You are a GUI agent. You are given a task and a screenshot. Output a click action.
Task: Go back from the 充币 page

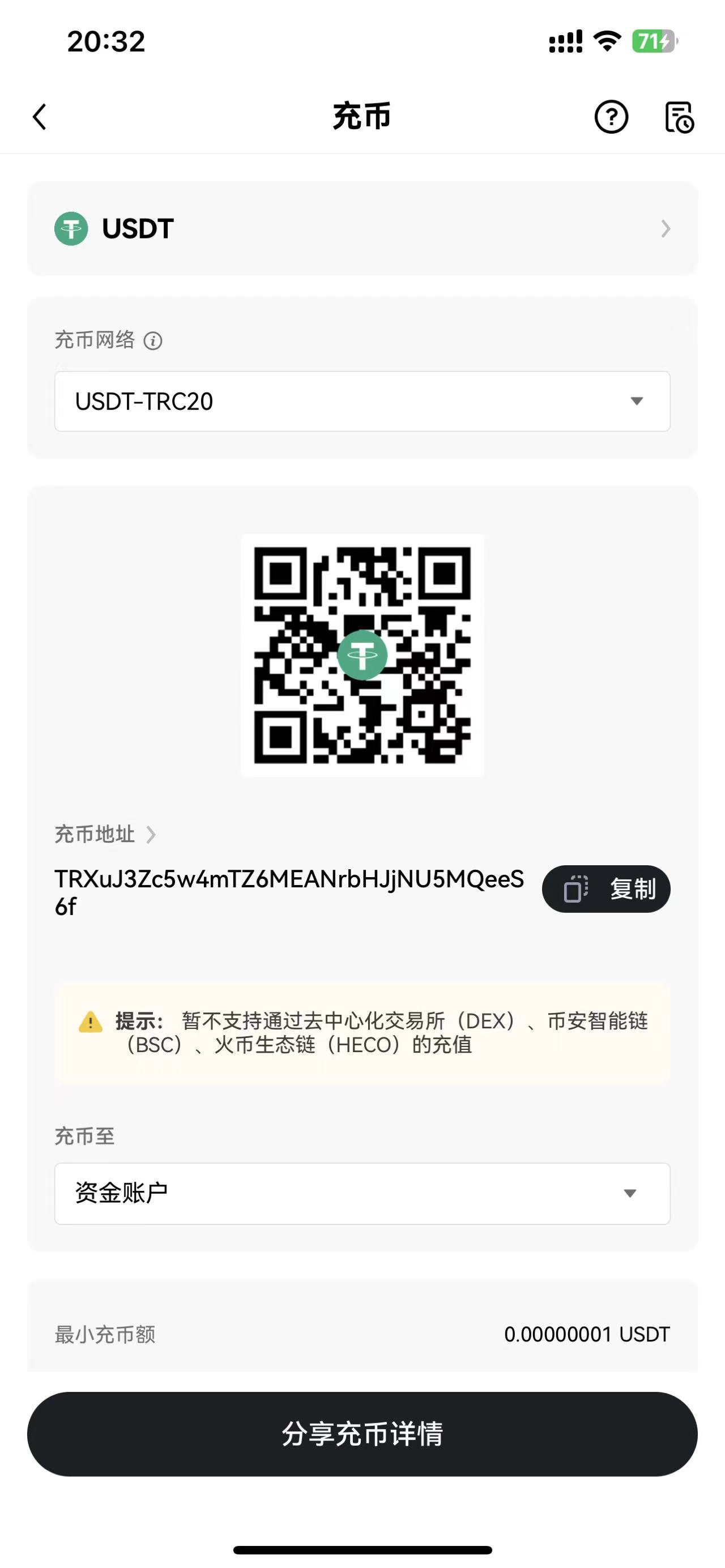[x=40, y=117]
